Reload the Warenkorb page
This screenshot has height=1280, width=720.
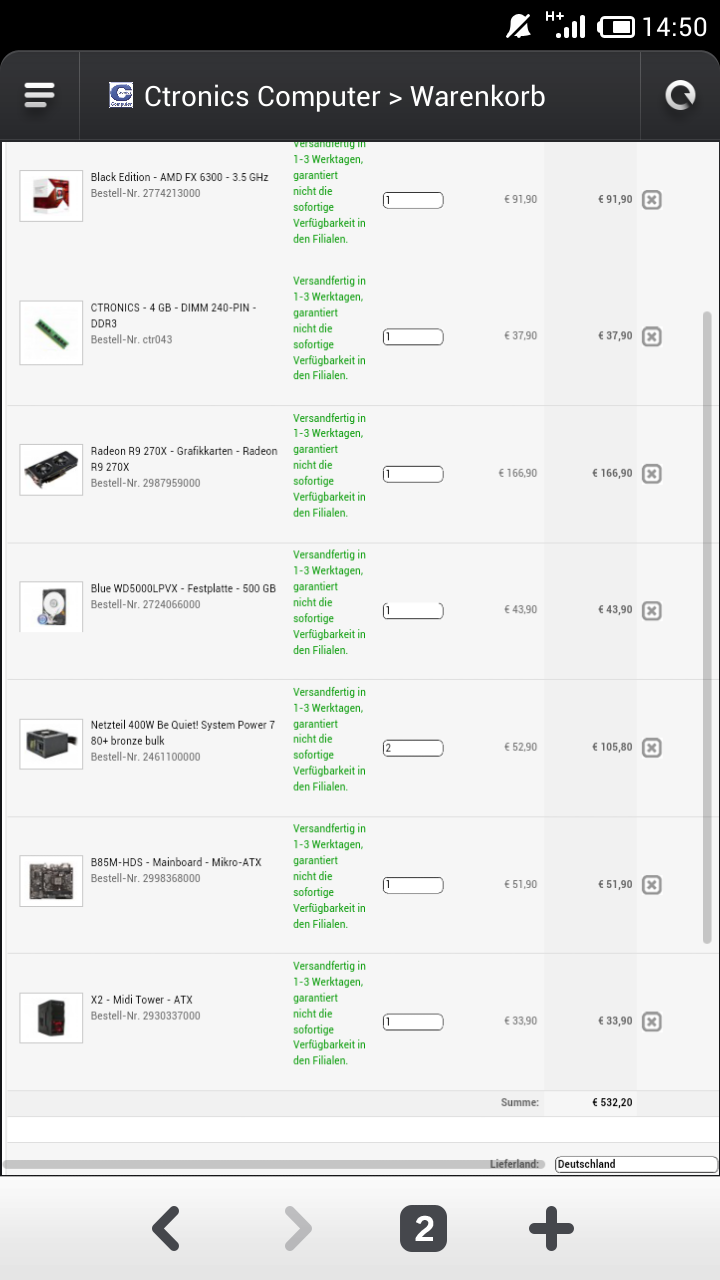pyautogui.click(x=680, y=96)
